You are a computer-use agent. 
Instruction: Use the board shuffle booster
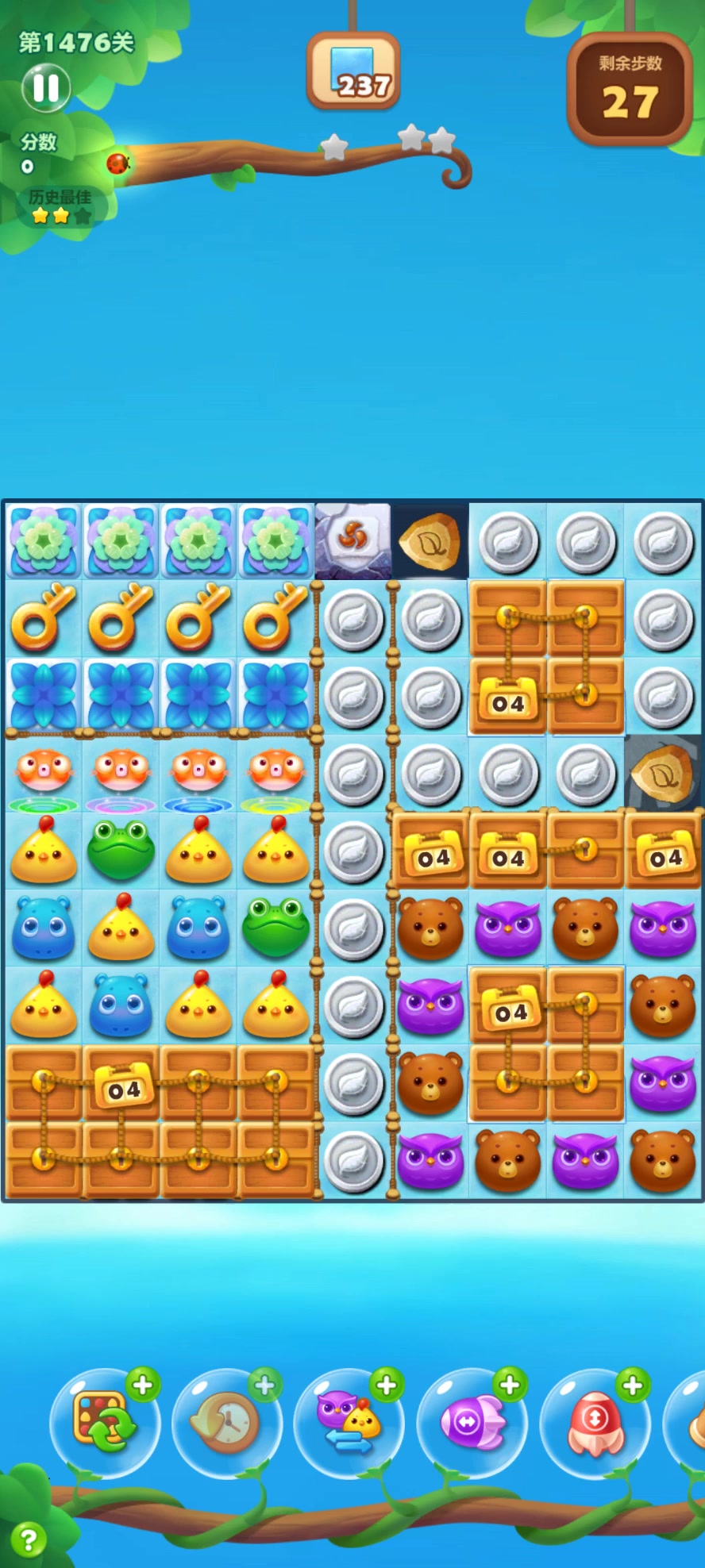104,1424
